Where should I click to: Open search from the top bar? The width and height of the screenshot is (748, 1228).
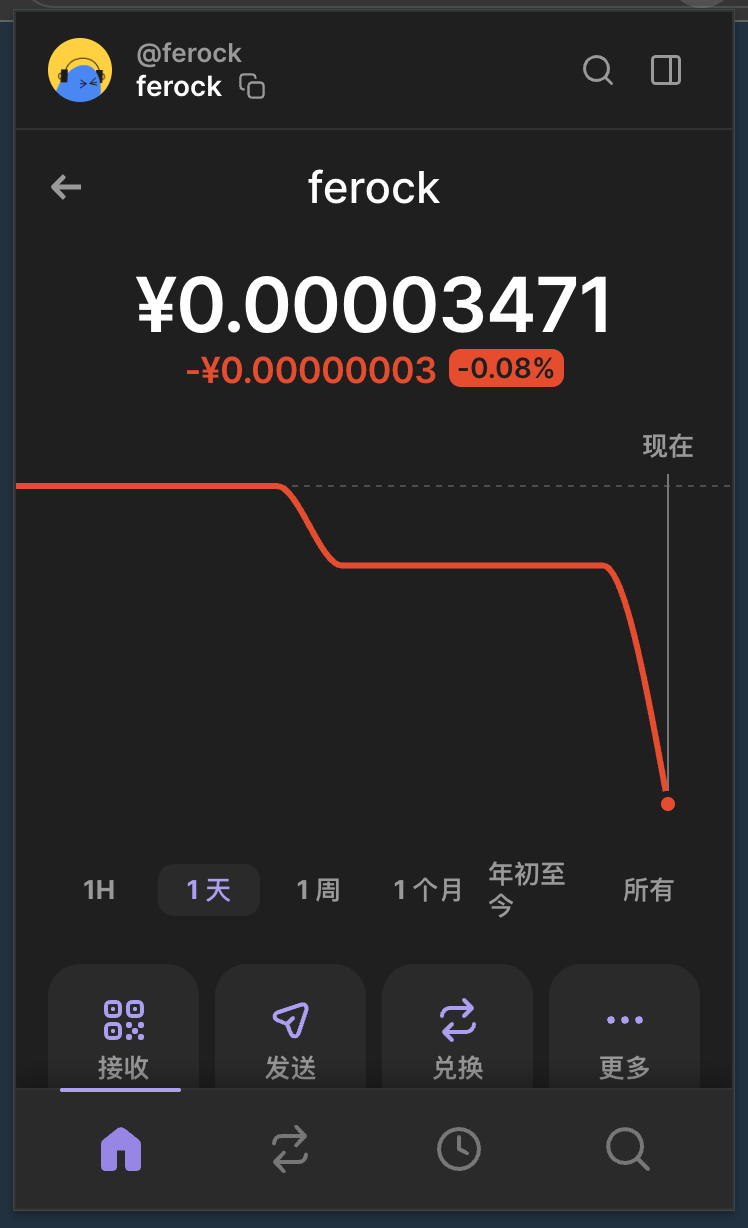pos(598,70)
